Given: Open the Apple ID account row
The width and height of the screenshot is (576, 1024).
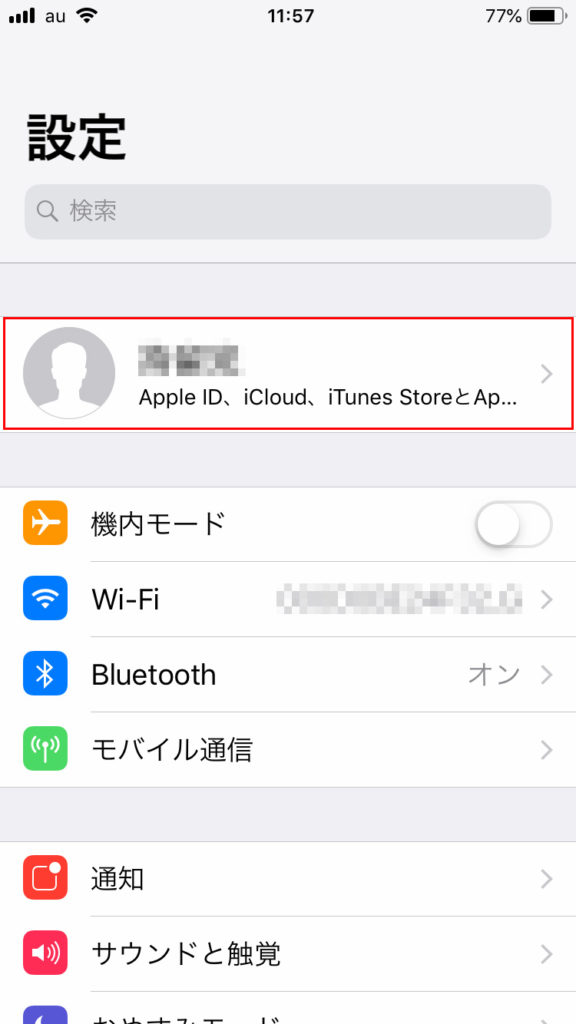Looking at the screenshot, I should (288, 374).
